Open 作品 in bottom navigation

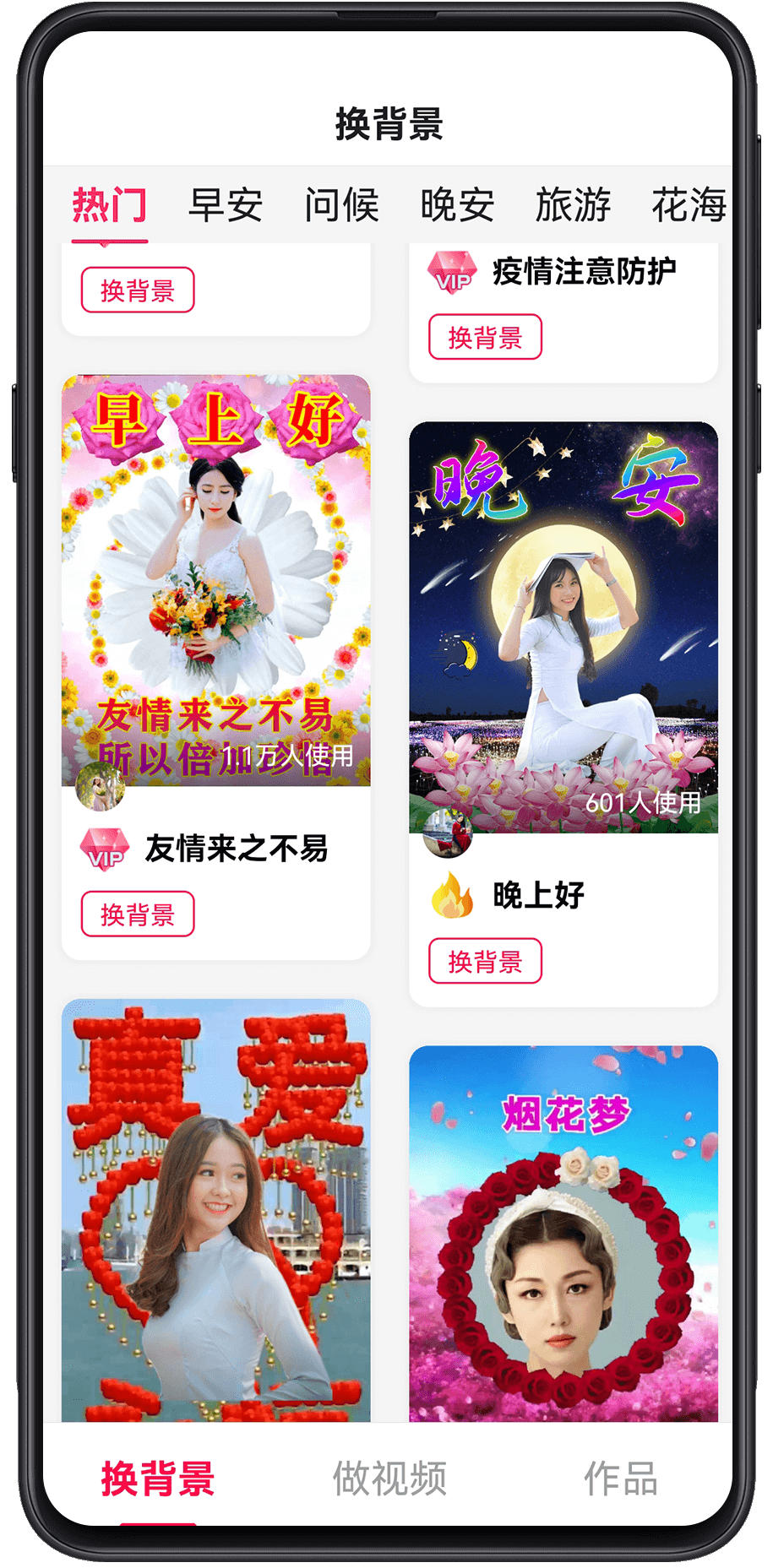(620, 1478)
